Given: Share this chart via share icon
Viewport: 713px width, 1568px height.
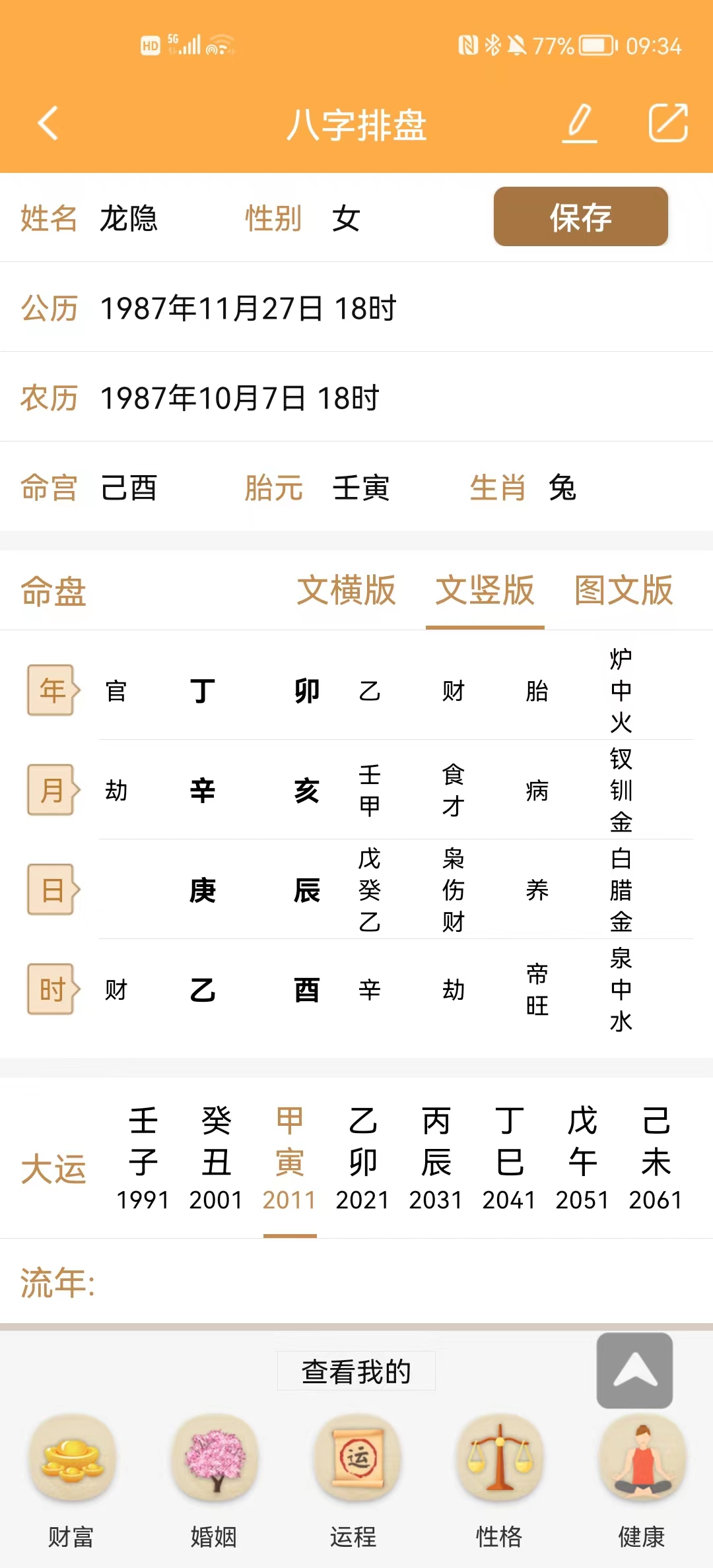Looking at the screenshot, I should pyautogui.click(x=668, y=123).
